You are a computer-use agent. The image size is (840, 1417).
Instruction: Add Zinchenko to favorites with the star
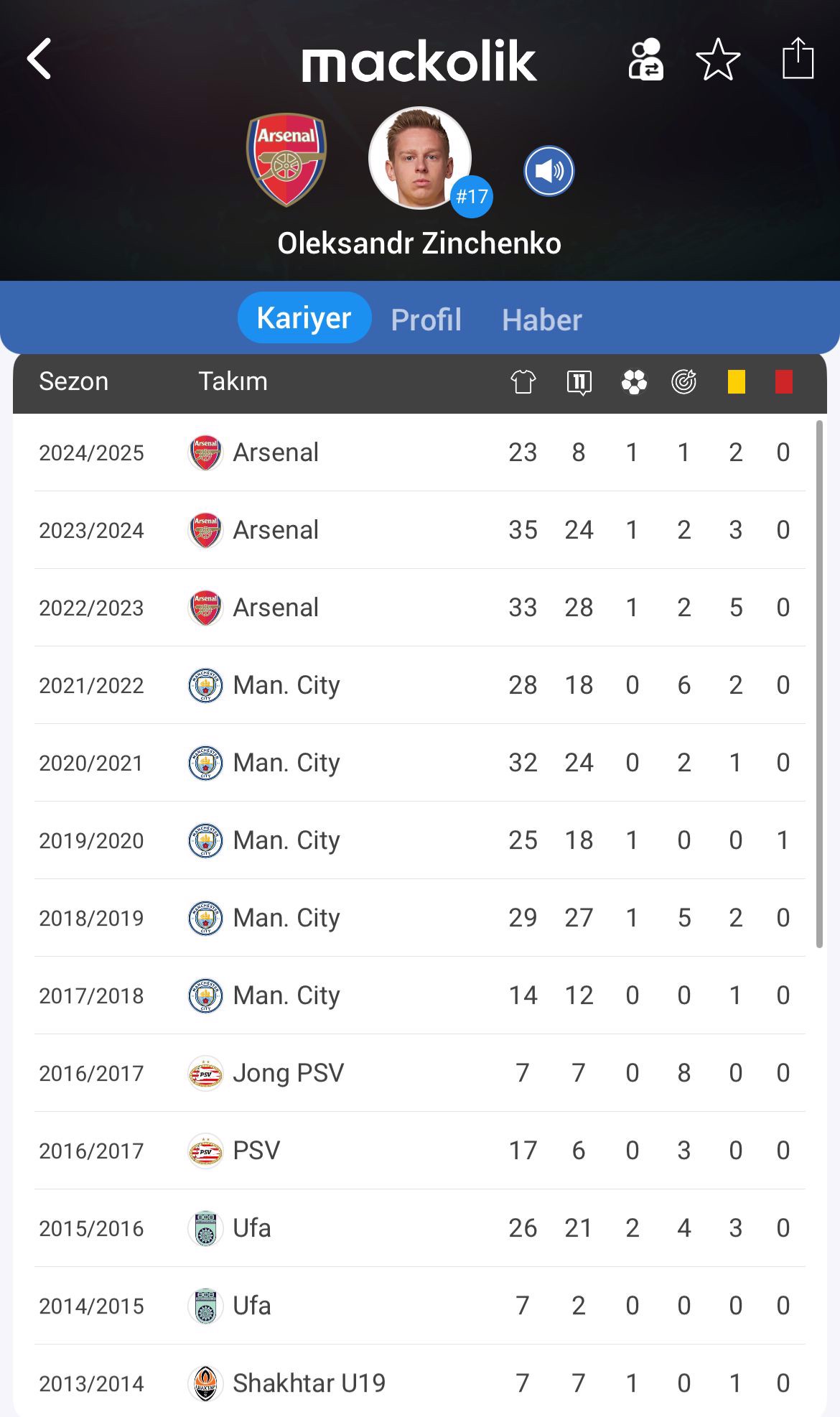coord(718,60)
